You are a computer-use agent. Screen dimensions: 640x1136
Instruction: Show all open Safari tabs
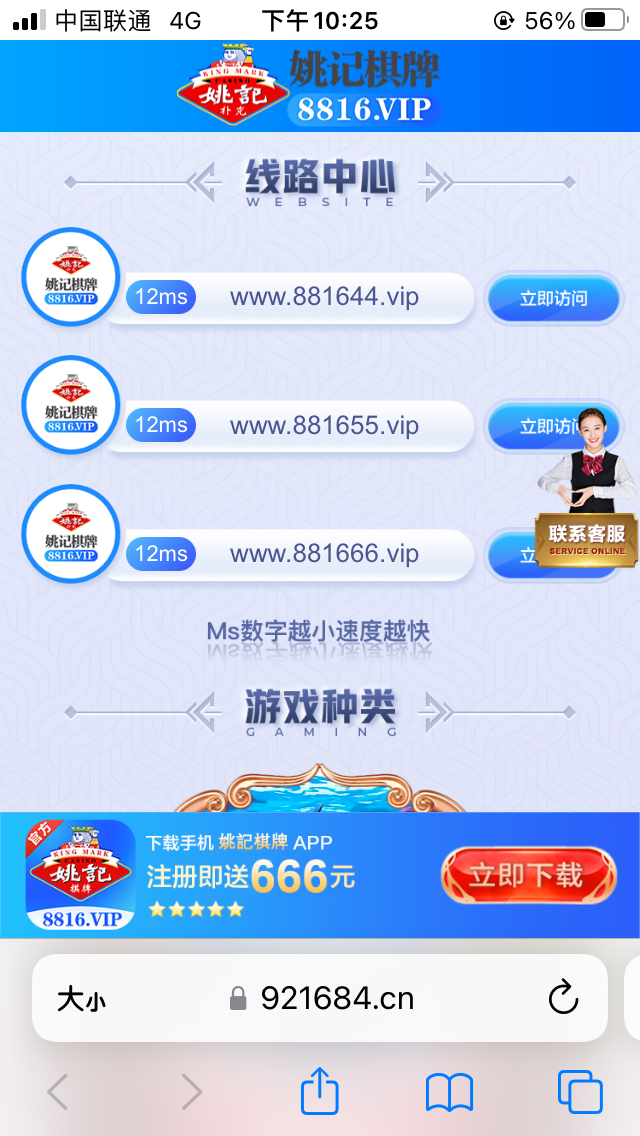[580, 1092]
